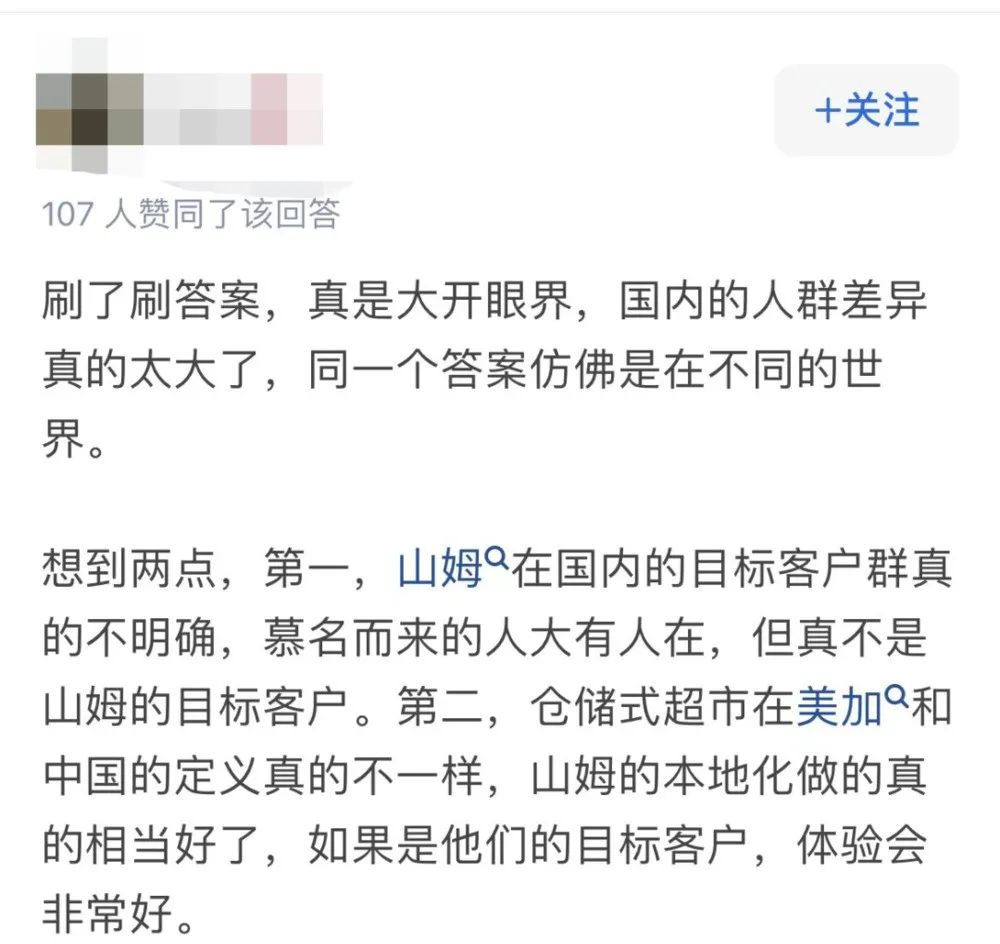1000x944 pixels.
Task: Follow the answer's author with +关注
Action: pyautogui.click(x=866, y=111)
